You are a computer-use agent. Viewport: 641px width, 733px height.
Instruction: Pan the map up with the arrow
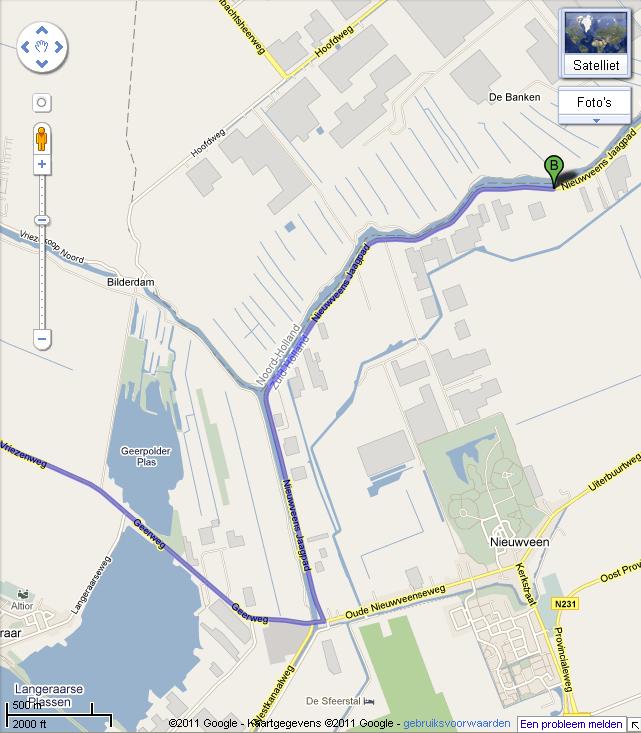pyautogui.click(x=42, y=29)
